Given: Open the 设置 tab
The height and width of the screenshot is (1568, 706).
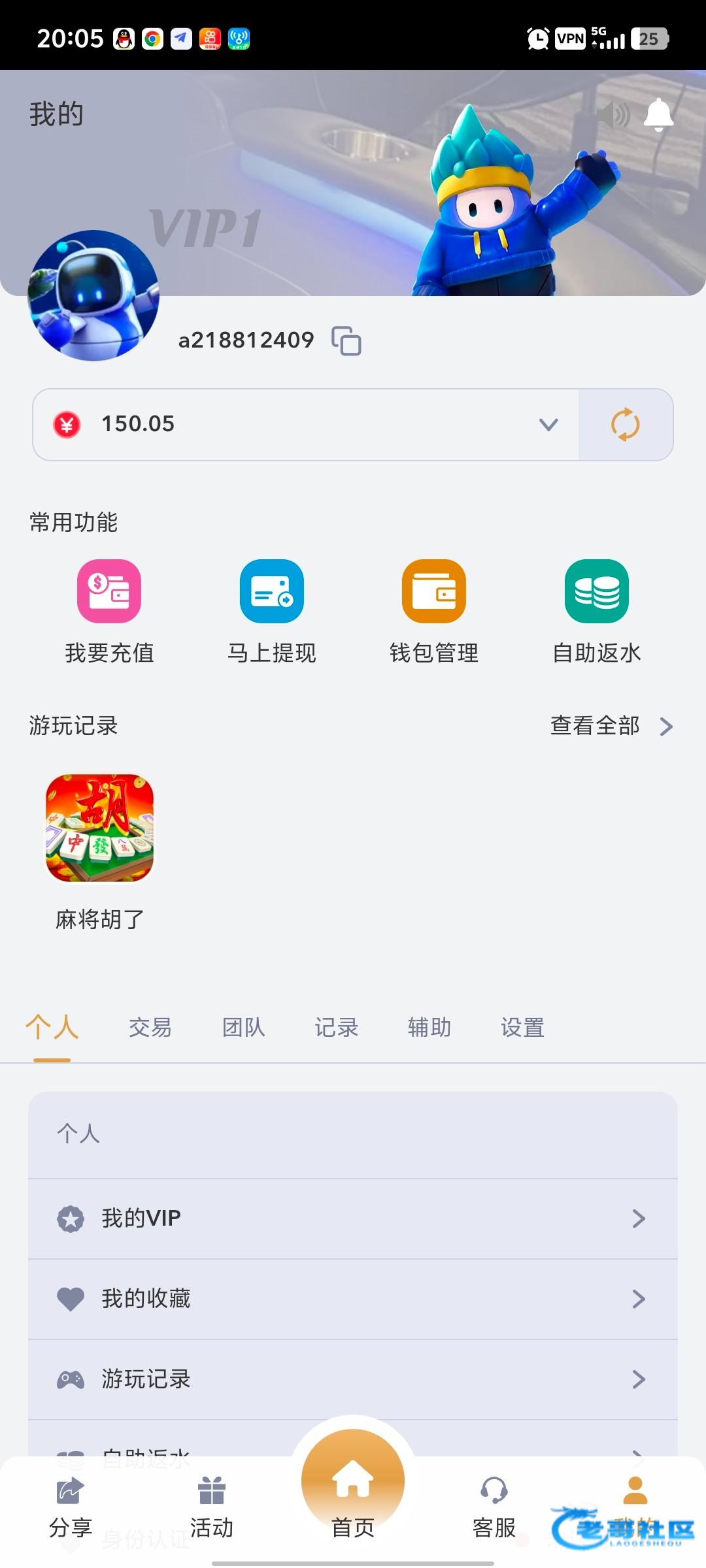Looking at the screenshot, I should coord(522,1028).
